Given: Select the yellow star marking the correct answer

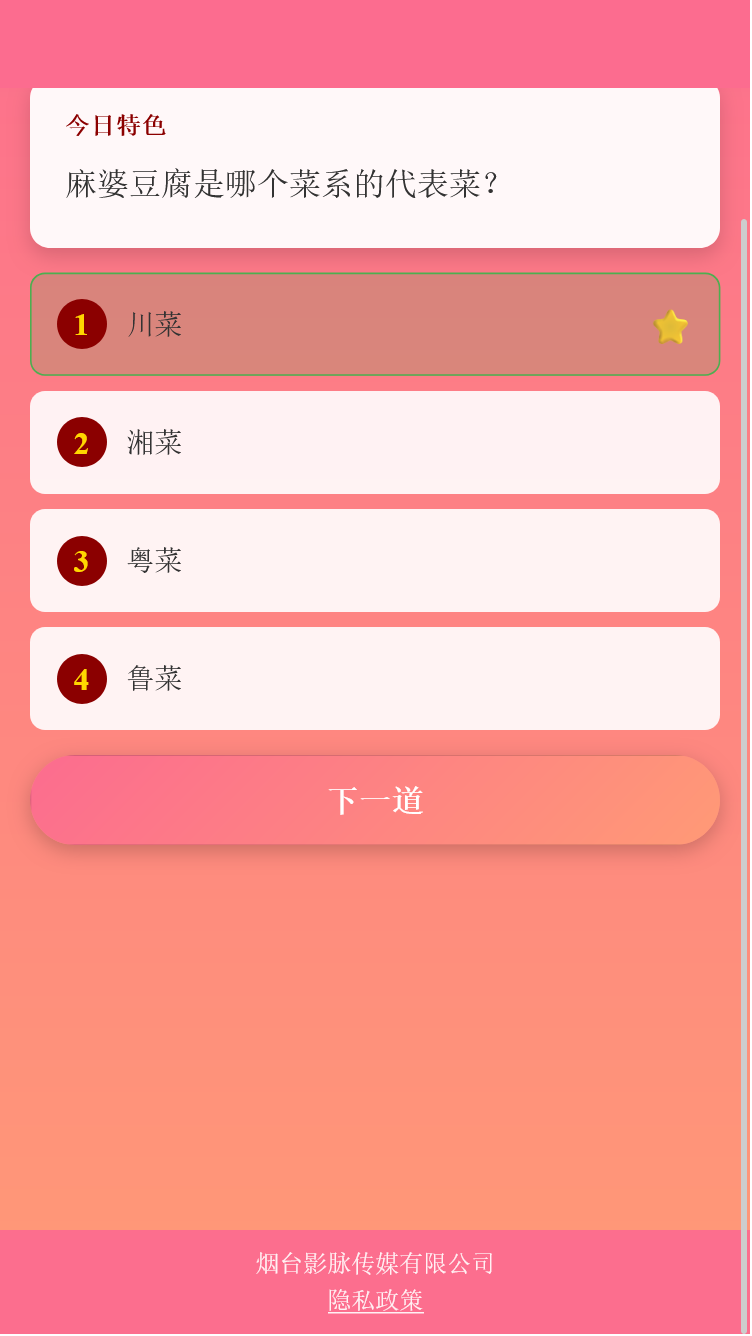Looking at the screenshot, I should click(x=671, y=326).
